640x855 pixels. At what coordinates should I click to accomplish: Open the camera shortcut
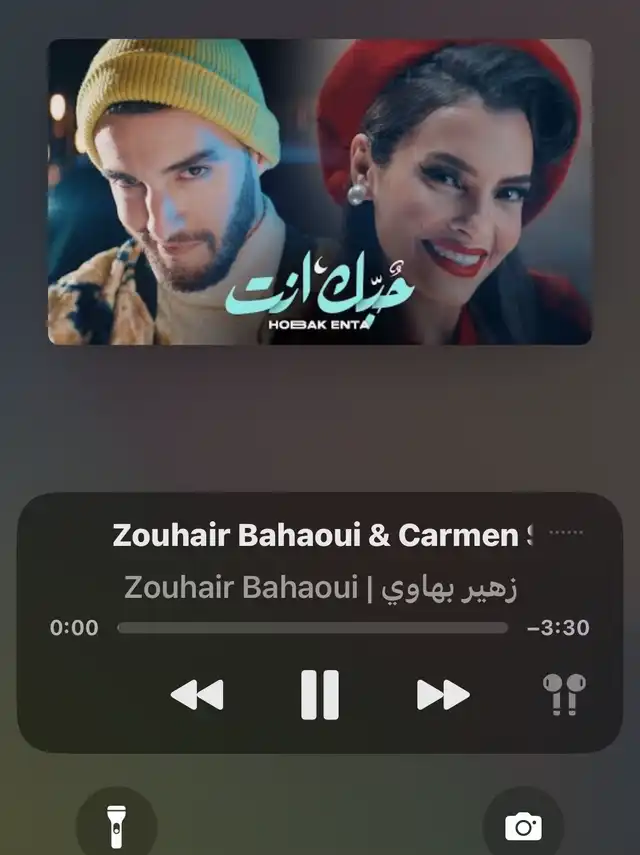(x=523, y=826)
